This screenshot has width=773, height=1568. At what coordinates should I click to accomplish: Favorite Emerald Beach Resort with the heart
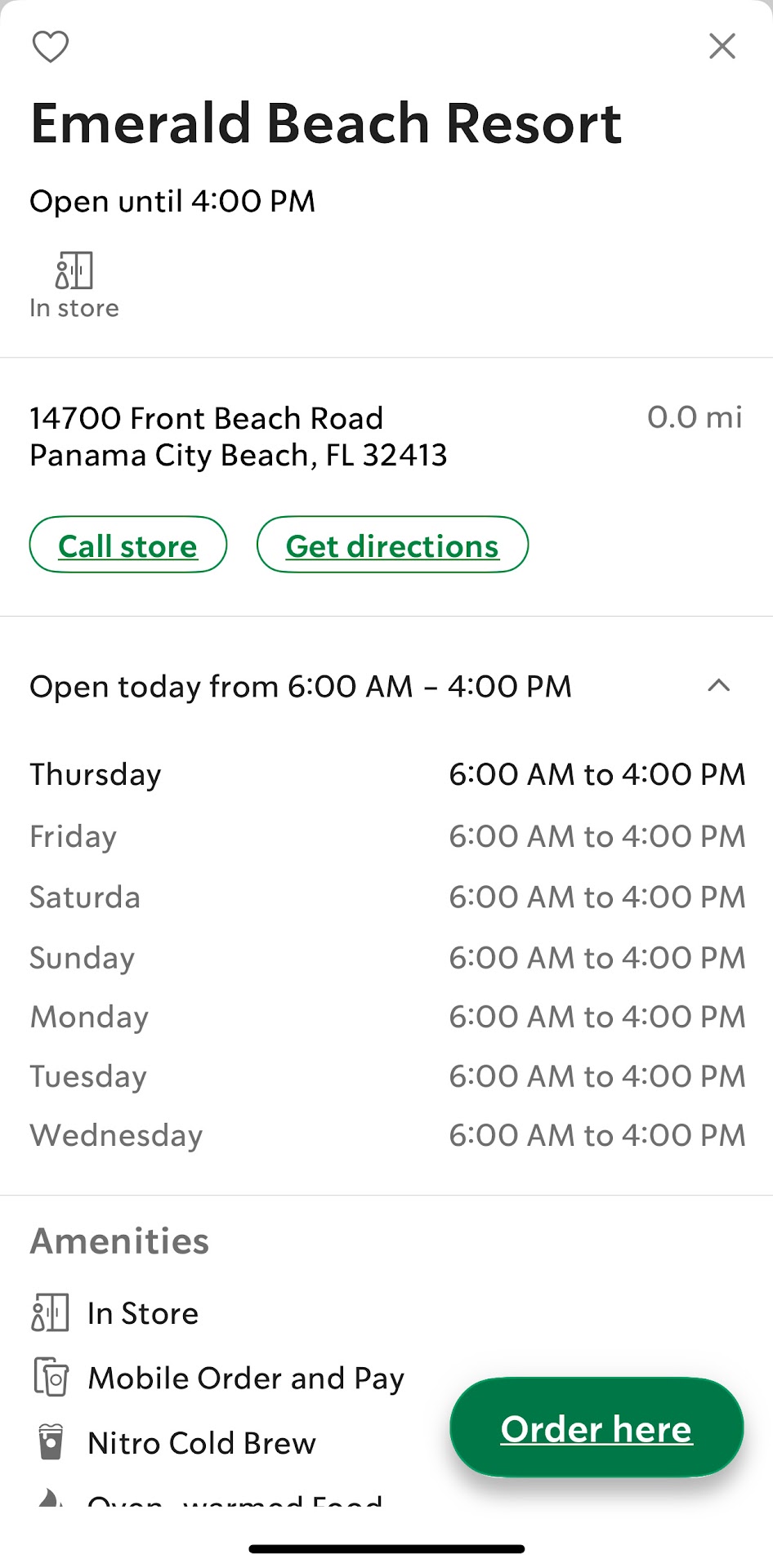coord(50,47)
